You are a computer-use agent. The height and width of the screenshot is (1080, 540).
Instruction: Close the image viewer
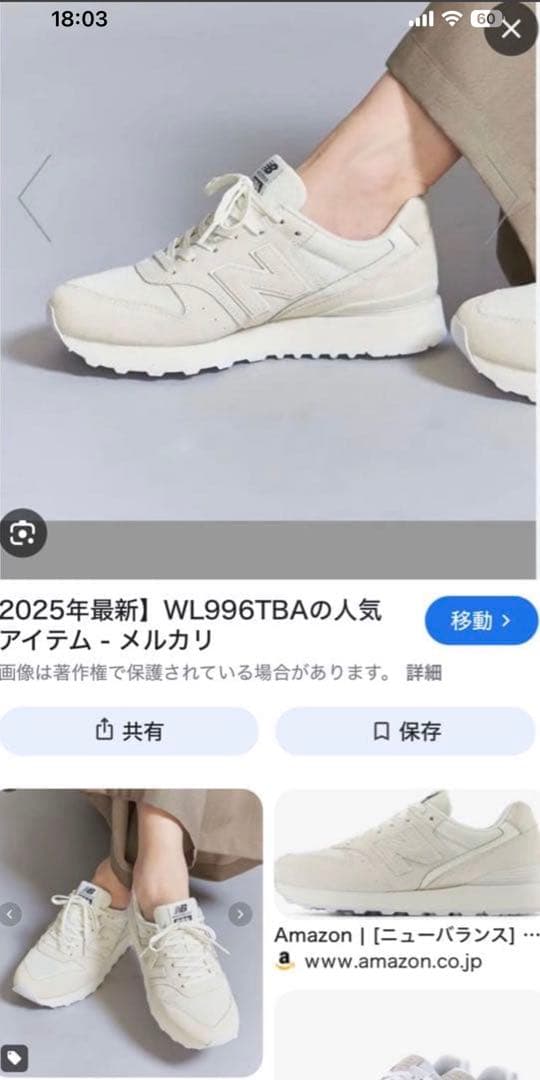511,29
